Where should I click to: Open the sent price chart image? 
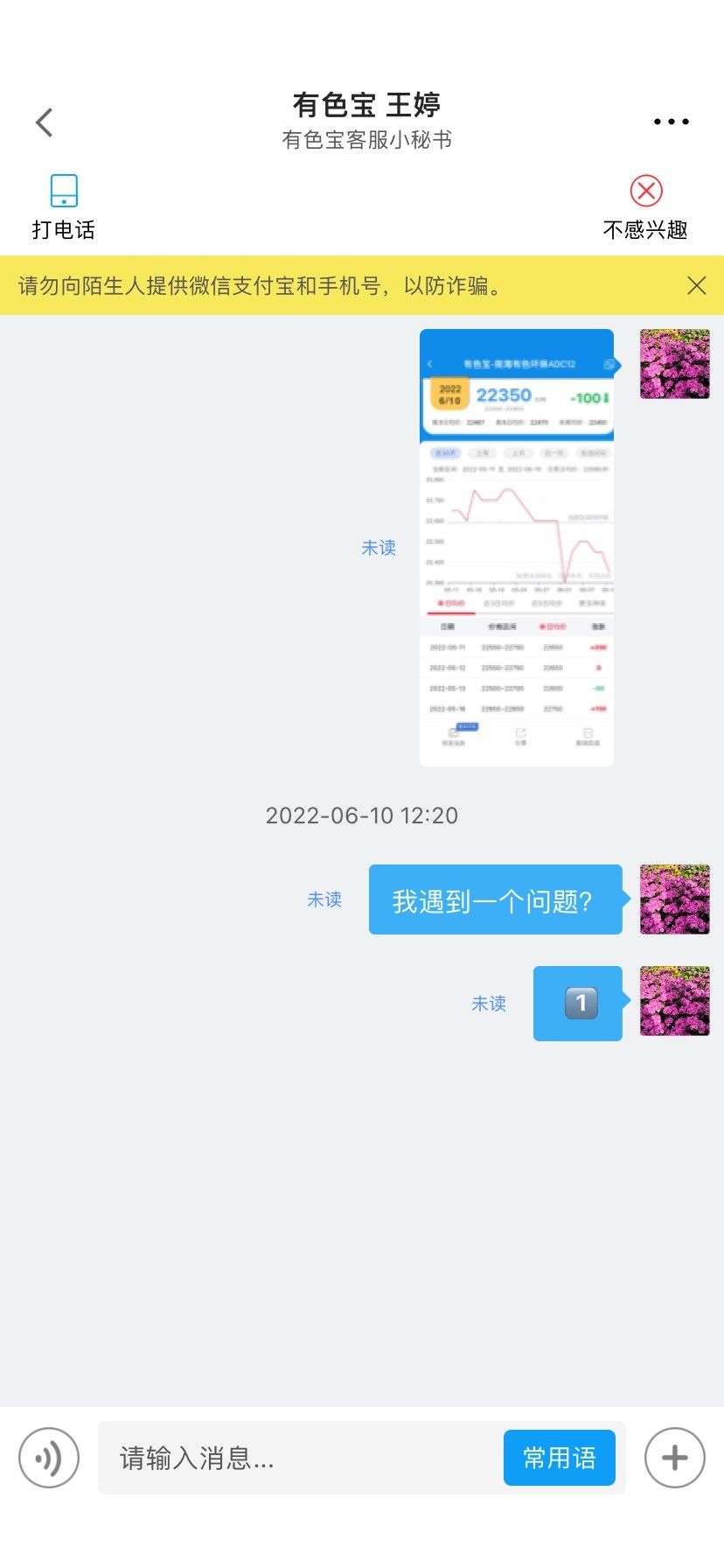pos(517,548)
